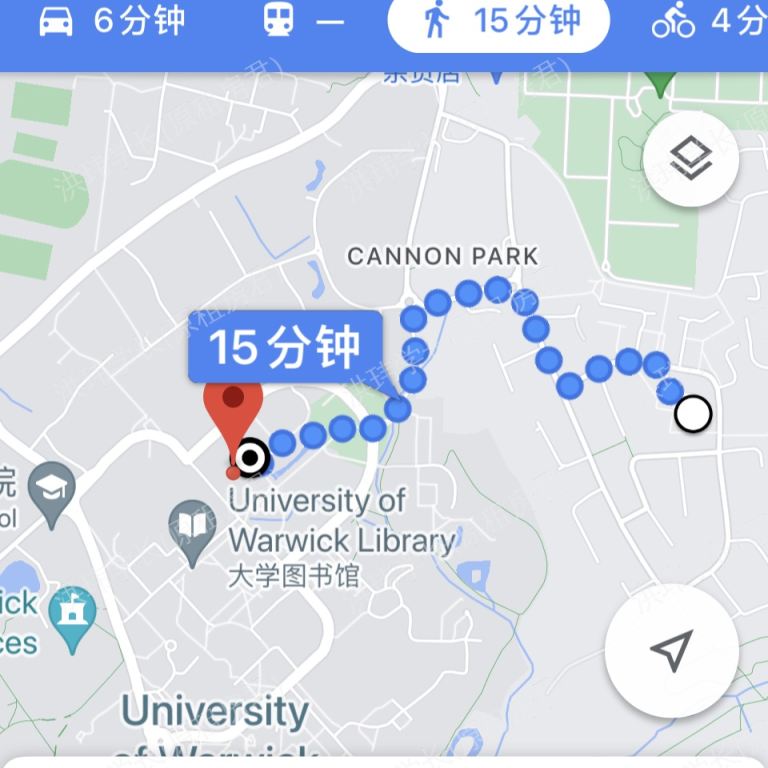Open the map layers button
768x768 pixels.
pos(691,159)
